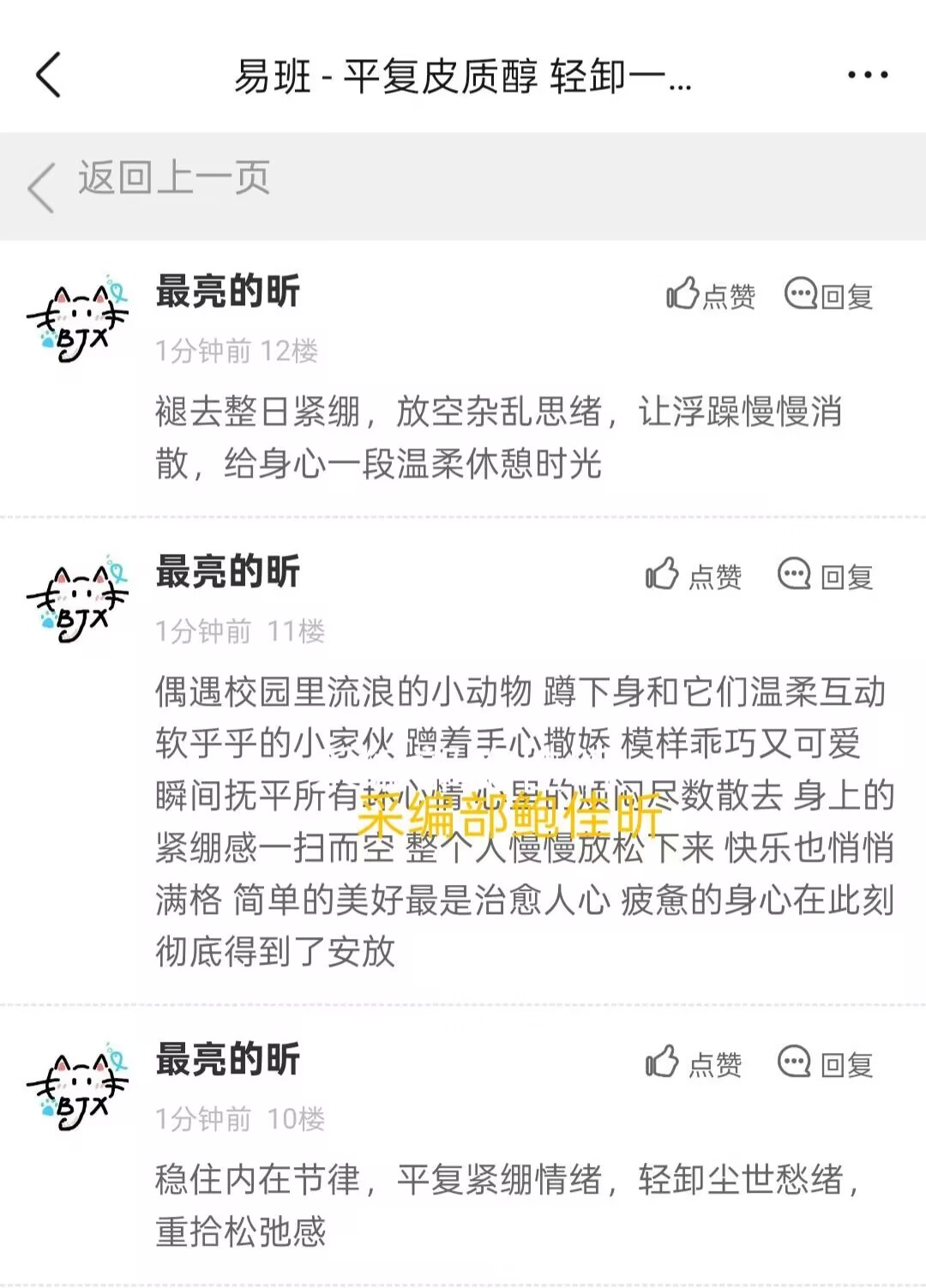Reply to the 11楼 comment

pyautogui.click(x=825, y=575)
